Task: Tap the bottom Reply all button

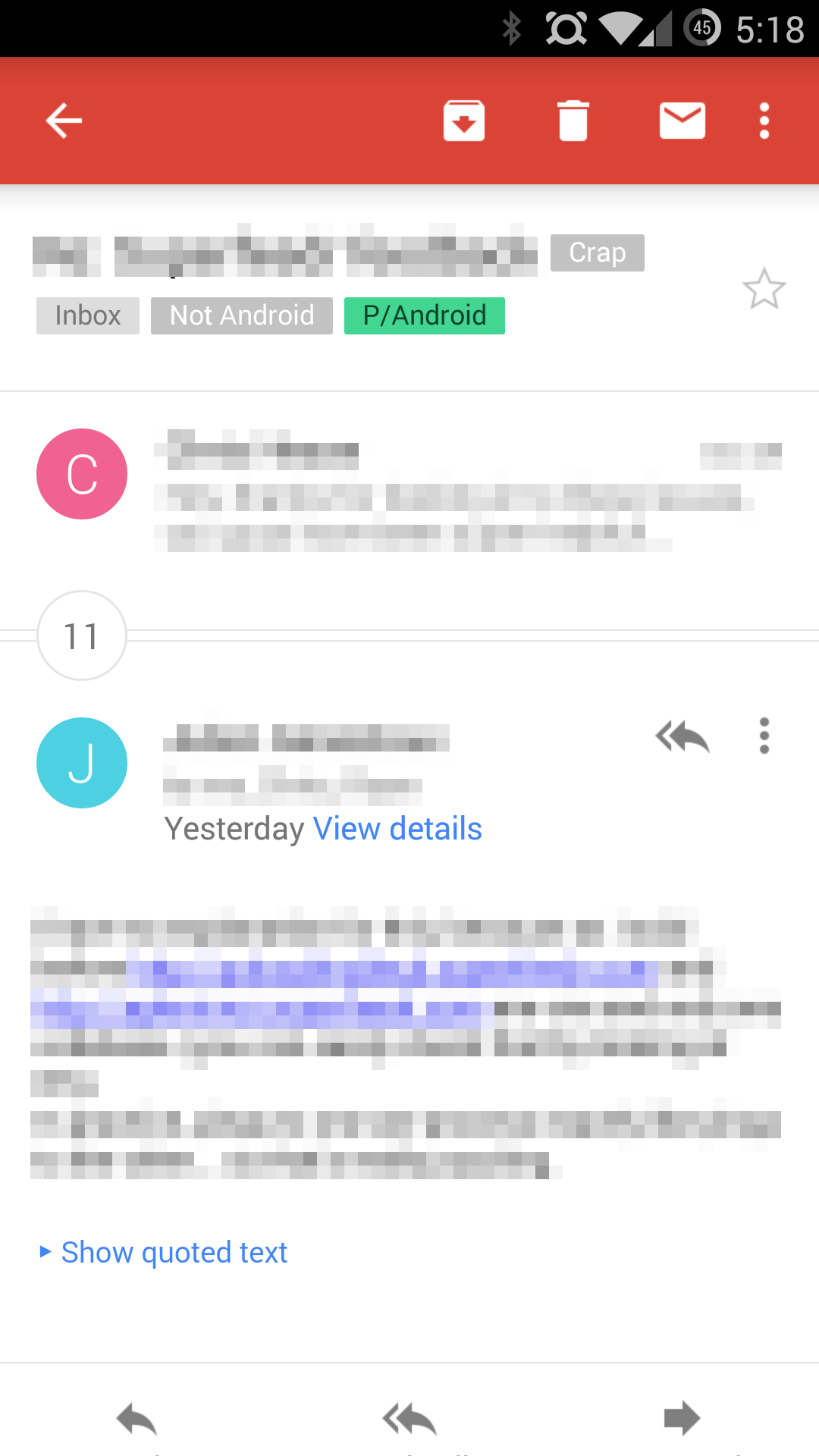Action: coord(409,1419)
